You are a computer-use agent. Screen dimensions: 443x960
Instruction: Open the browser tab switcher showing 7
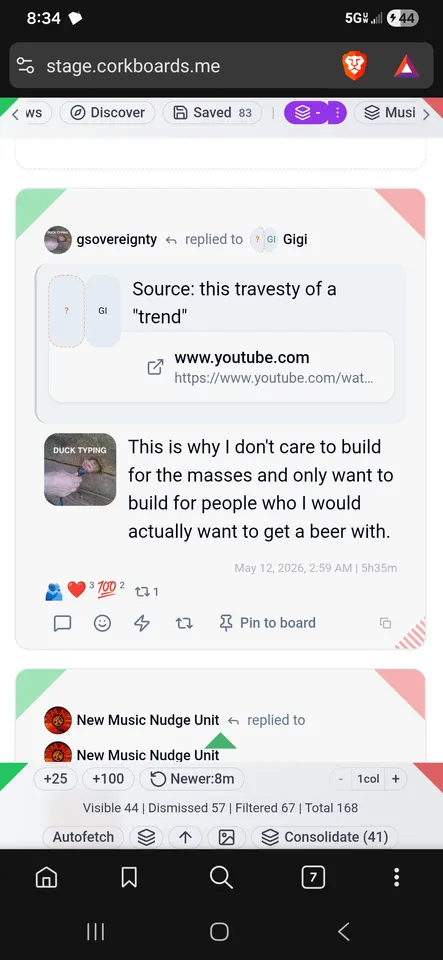(x=313, y=878)
